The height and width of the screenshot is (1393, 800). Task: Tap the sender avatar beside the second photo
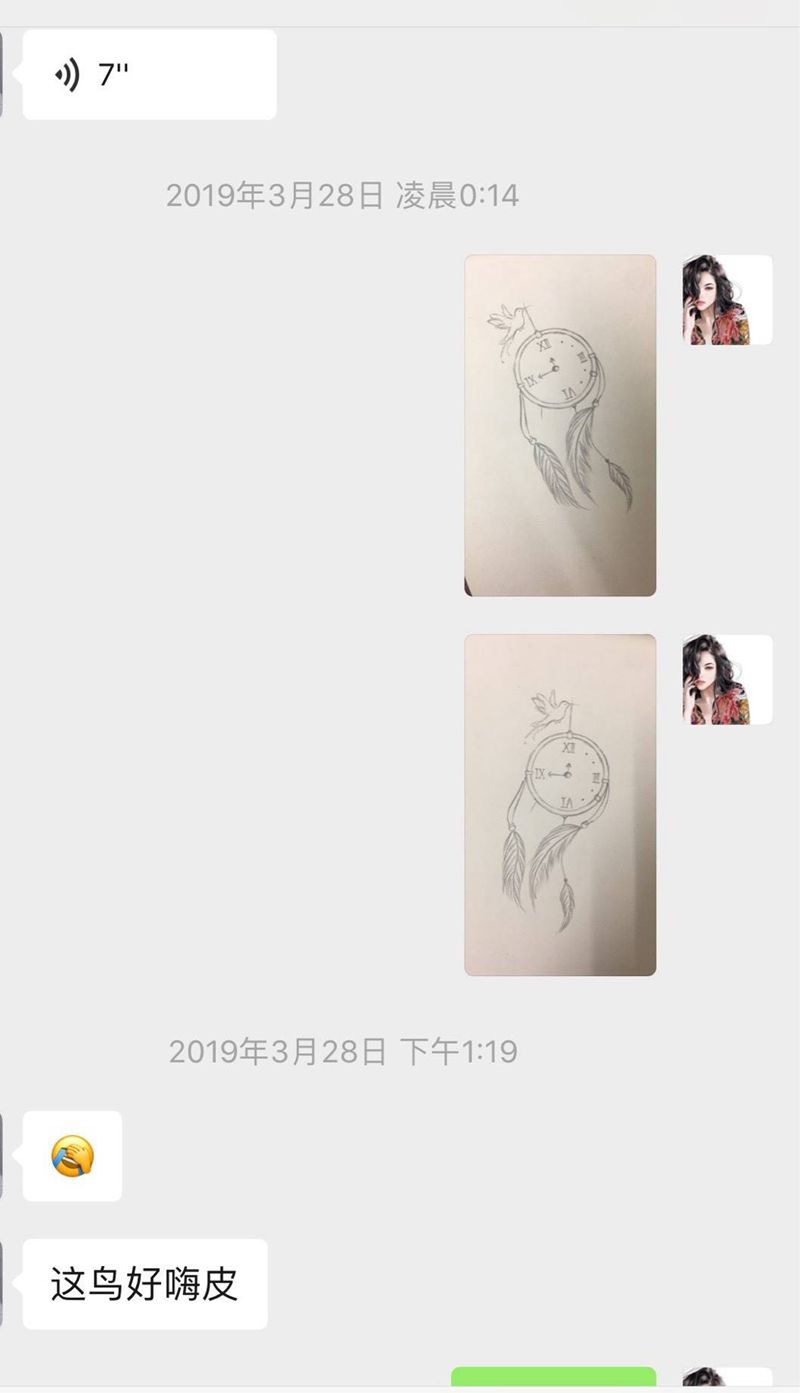[727, 680]
